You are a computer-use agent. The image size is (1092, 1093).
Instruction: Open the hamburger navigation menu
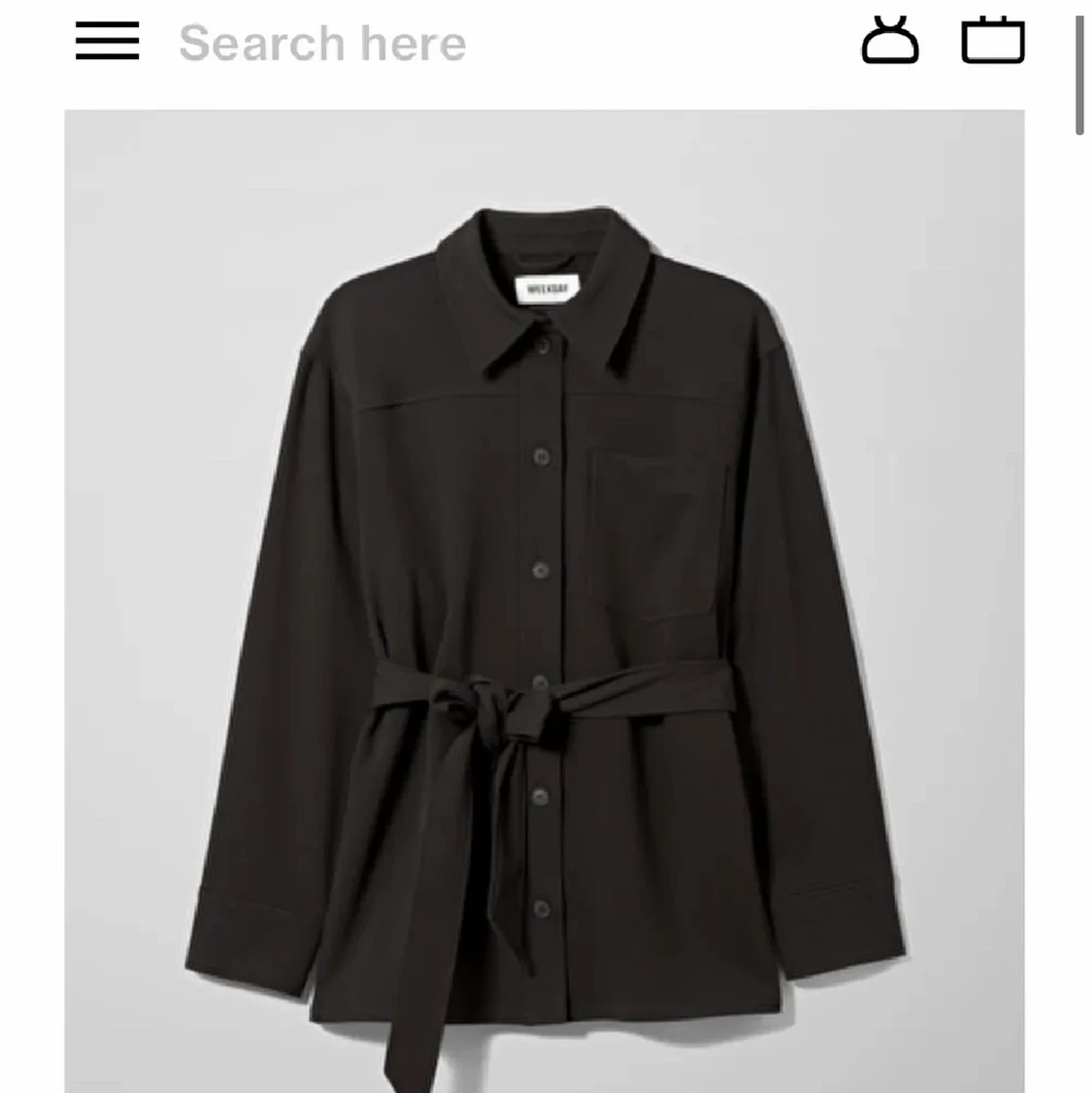point(107,43)
